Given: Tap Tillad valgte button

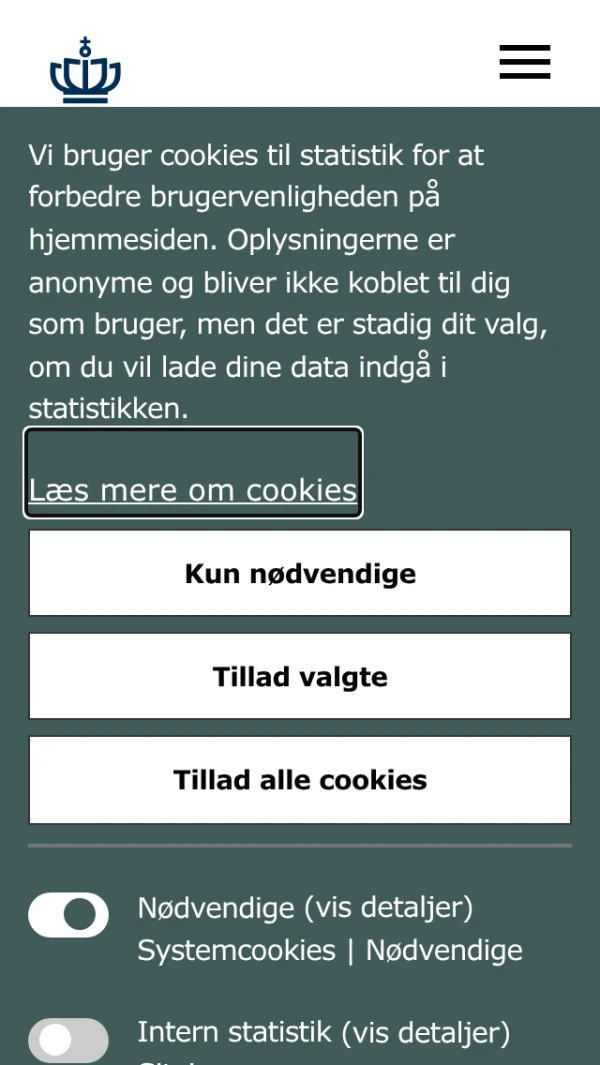Looking at the screenshot, I should pyautogui.click(x=300, y=676).
